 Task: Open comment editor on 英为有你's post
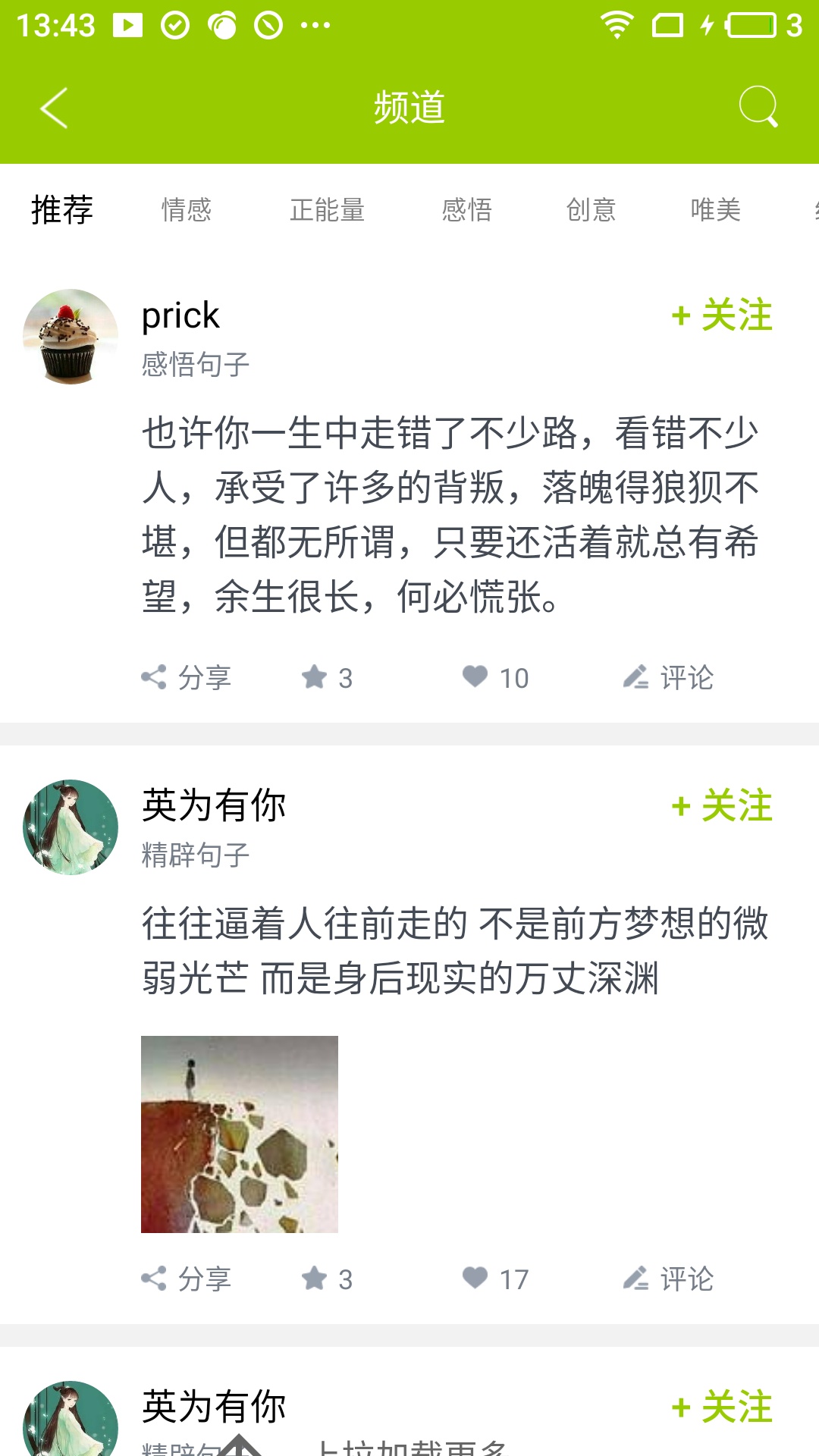click(670, 1279)
